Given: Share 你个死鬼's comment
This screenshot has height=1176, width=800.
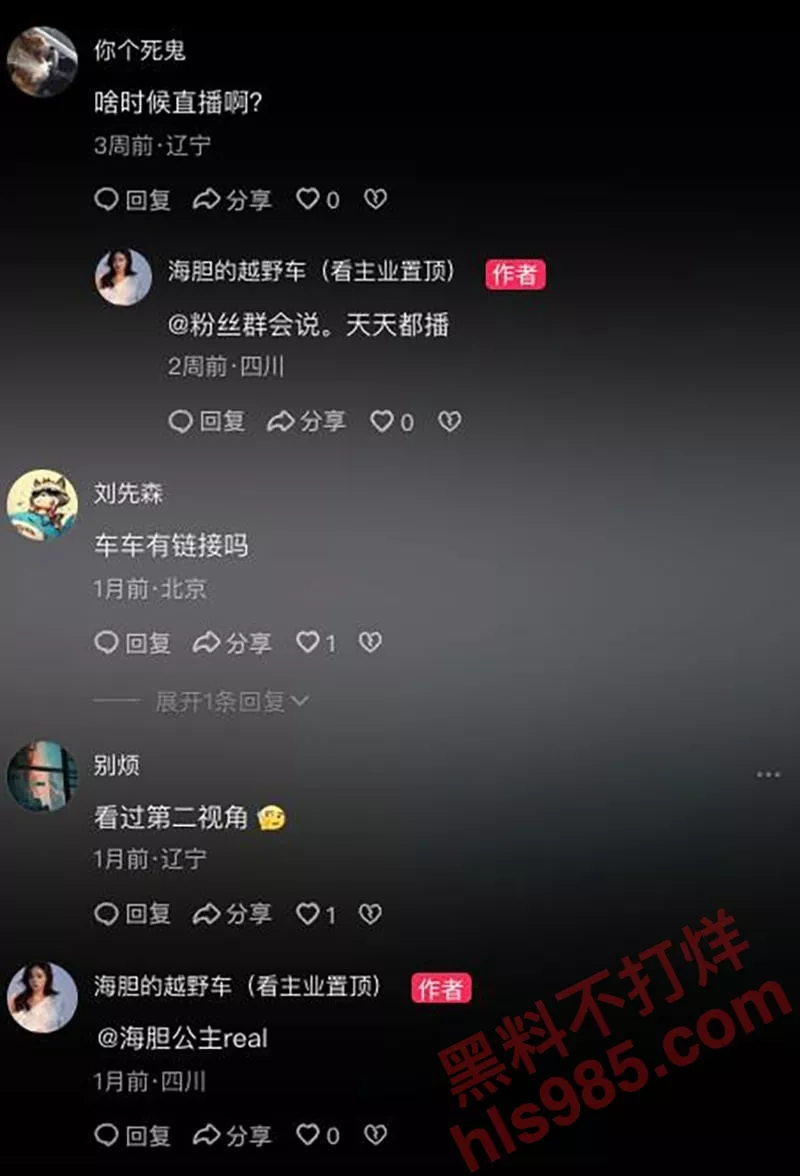Looking at the screenshot, I should click(232, 200).
